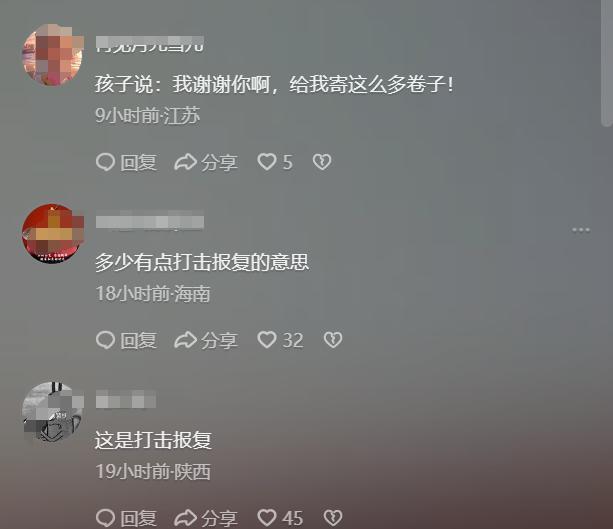
Task: Open overflow menu on 海南 comment
Action: coord(581,230)
